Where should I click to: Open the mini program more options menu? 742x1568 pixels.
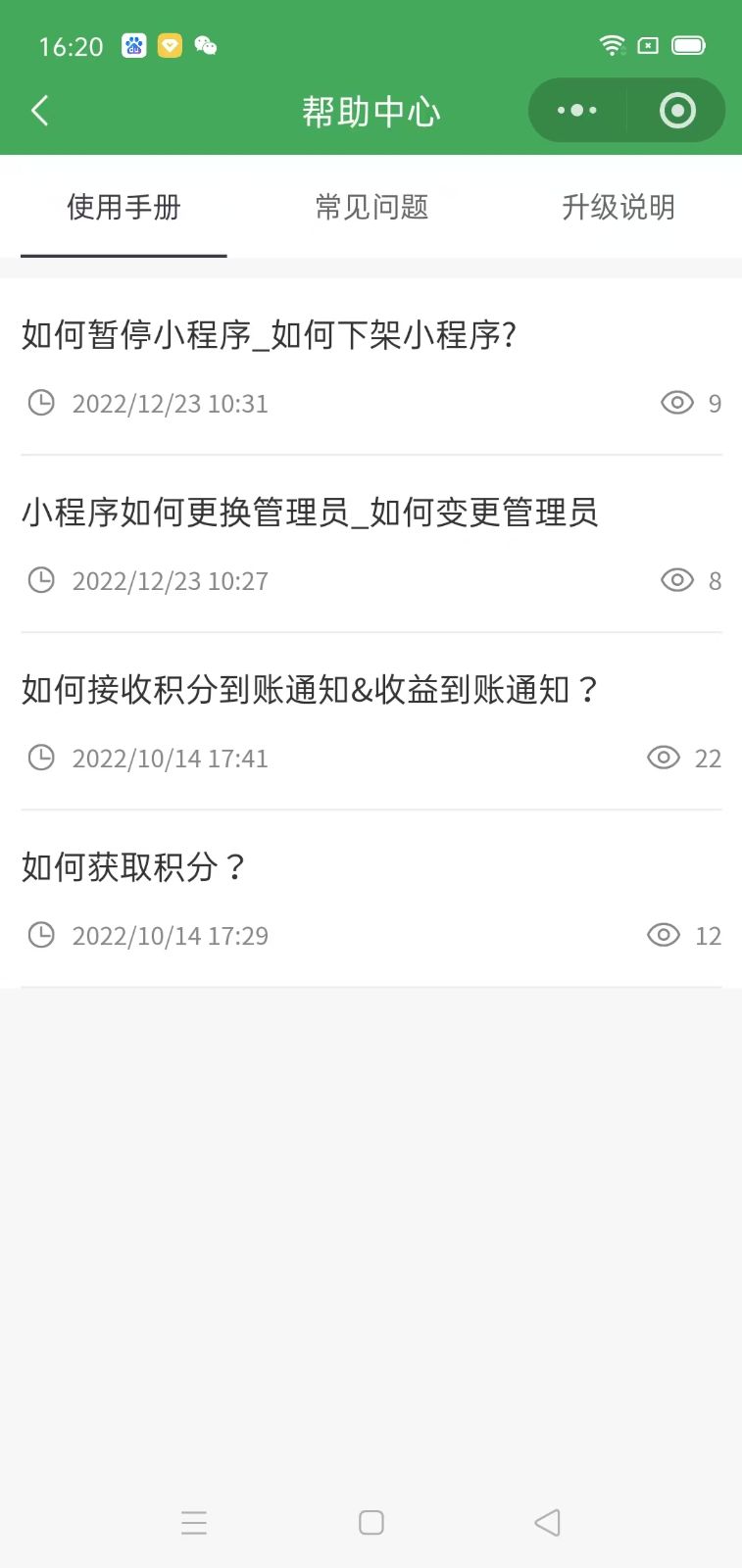coord(576,111)
